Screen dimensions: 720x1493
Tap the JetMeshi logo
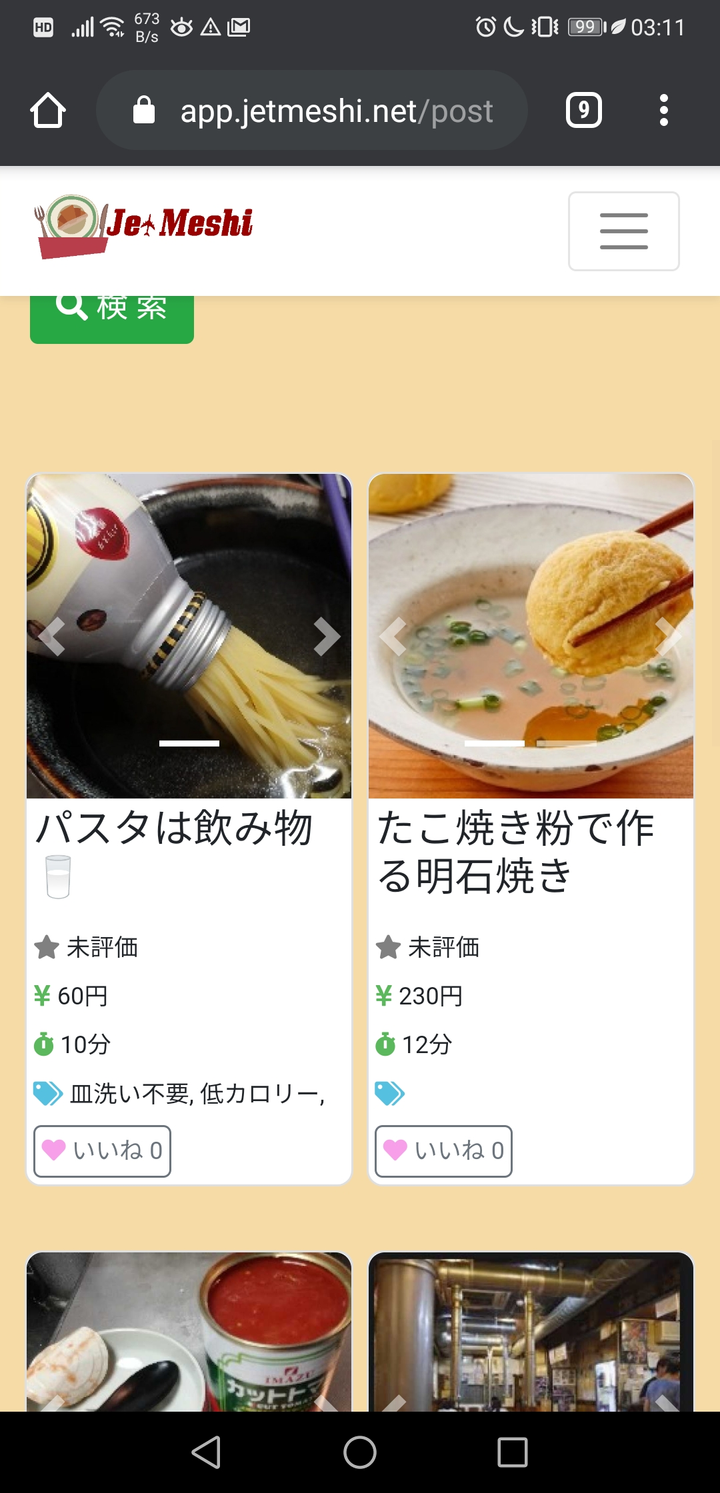tap(145, 225)
